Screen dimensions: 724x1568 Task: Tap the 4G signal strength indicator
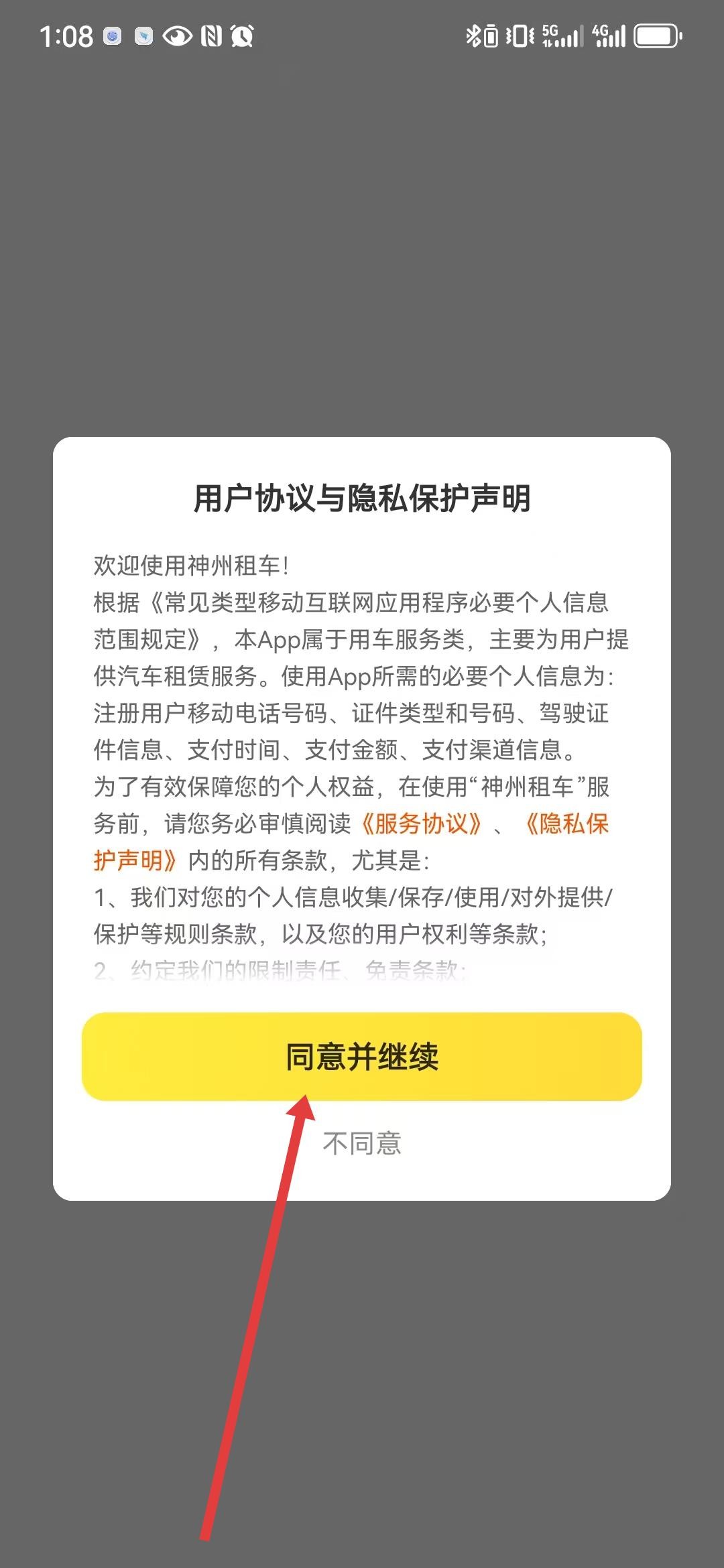[610, 37]
